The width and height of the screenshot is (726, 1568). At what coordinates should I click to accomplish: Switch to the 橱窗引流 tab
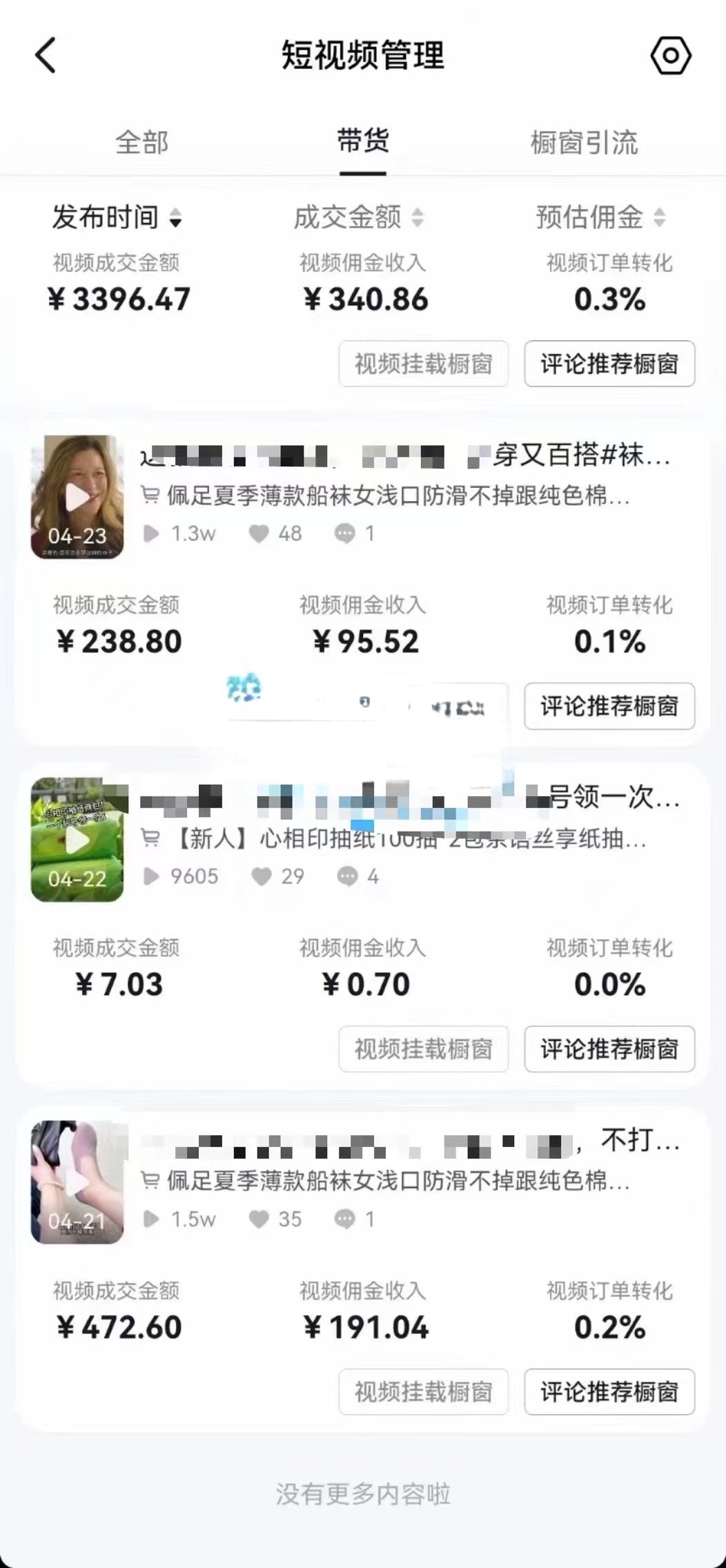584,142
